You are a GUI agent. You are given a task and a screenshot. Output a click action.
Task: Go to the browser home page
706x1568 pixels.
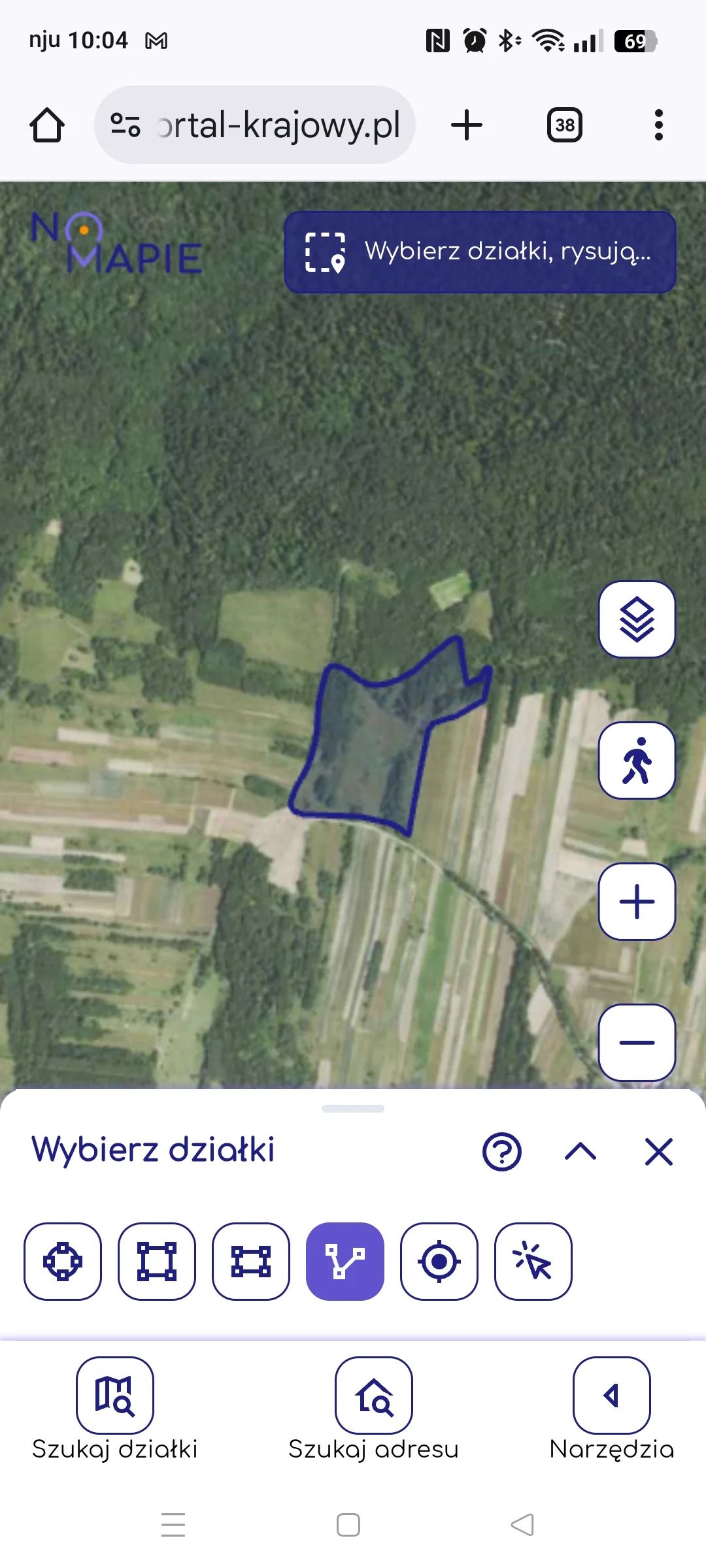click(x=47, y=125)
